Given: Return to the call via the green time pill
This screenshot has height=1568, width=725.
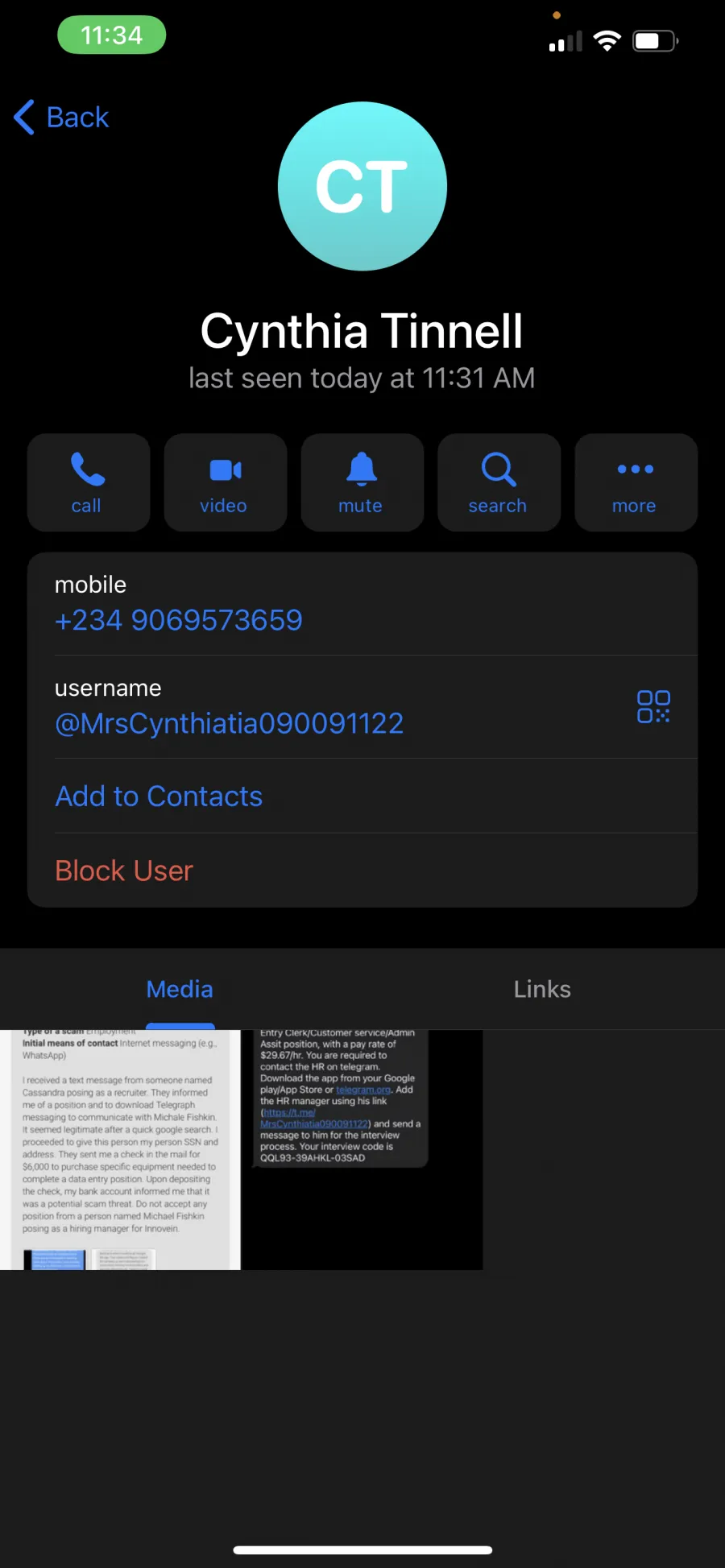Looking at the screenshot, I should coord(112,35).
